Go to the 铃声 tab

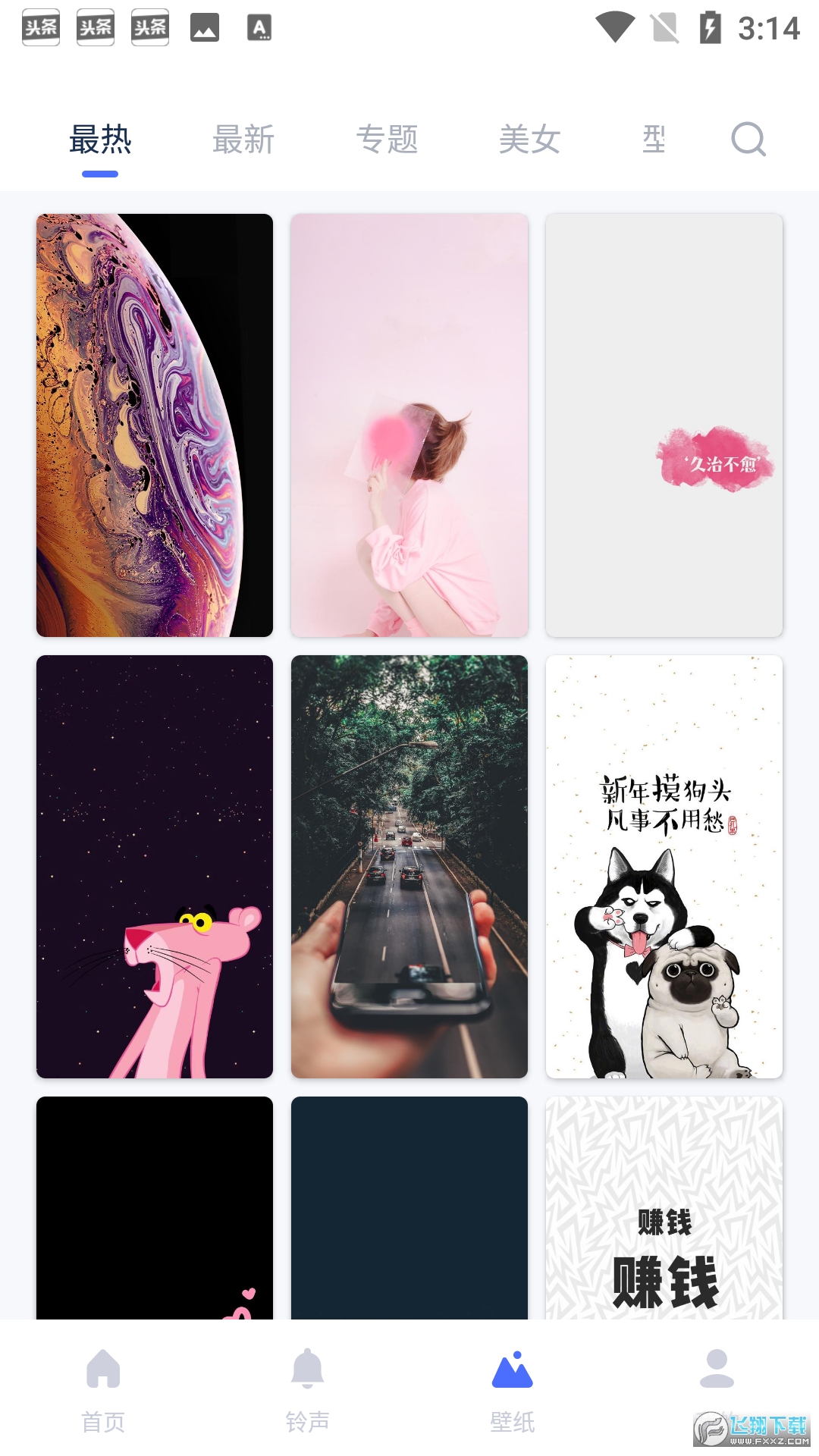point(307,1389)
